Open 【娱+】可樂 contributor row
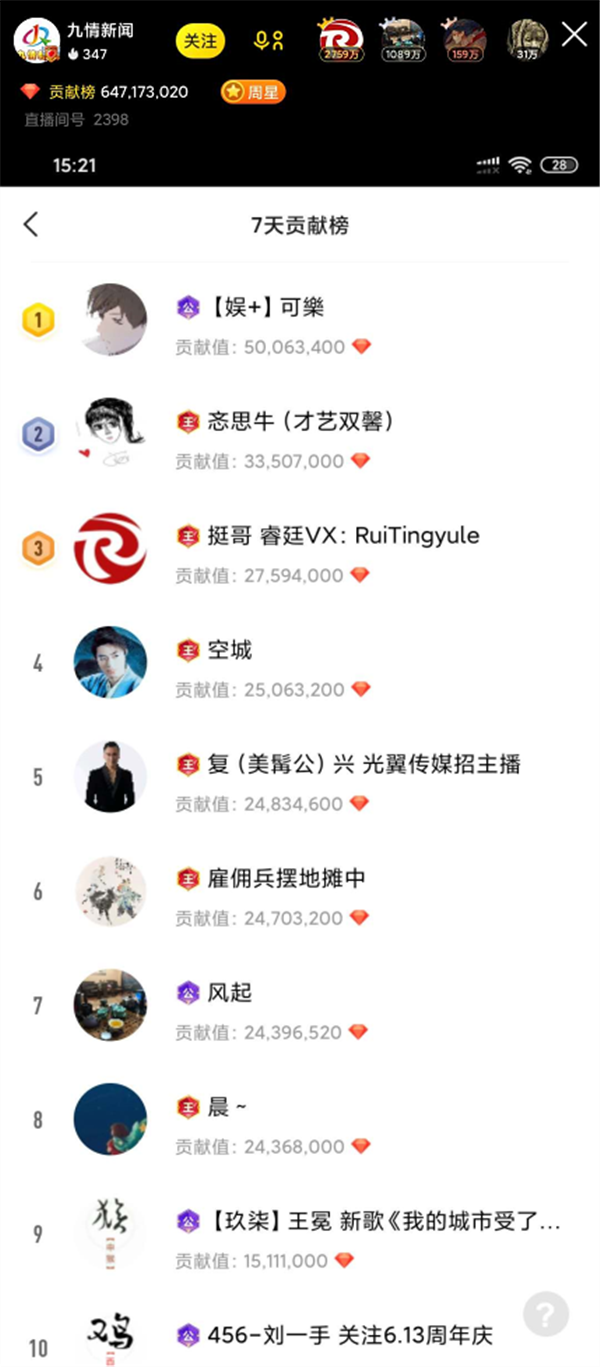600x1367 pixels. 300,320
